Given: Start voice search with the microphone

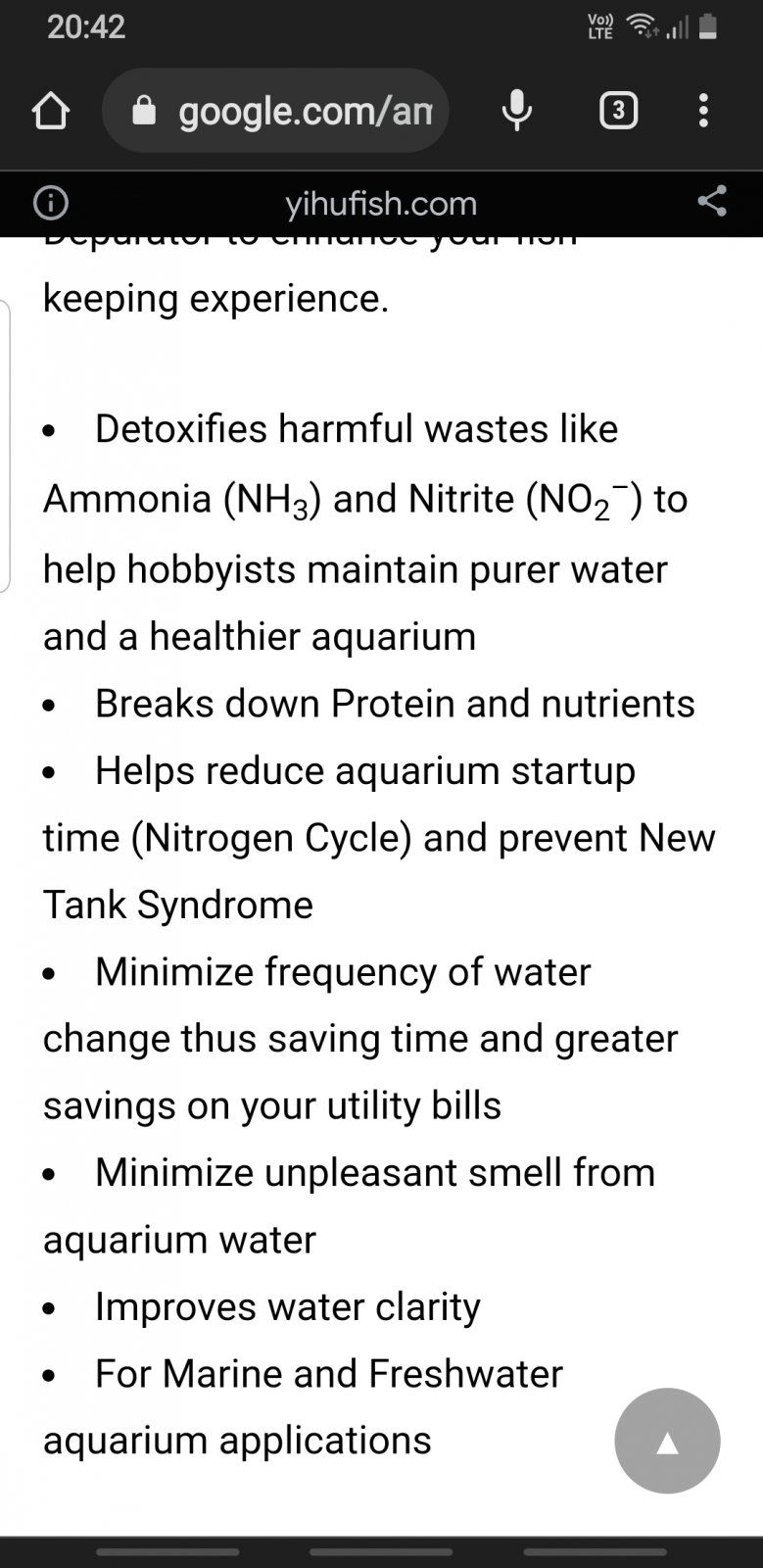Looking at the screenshot, I should click(517, 111).
